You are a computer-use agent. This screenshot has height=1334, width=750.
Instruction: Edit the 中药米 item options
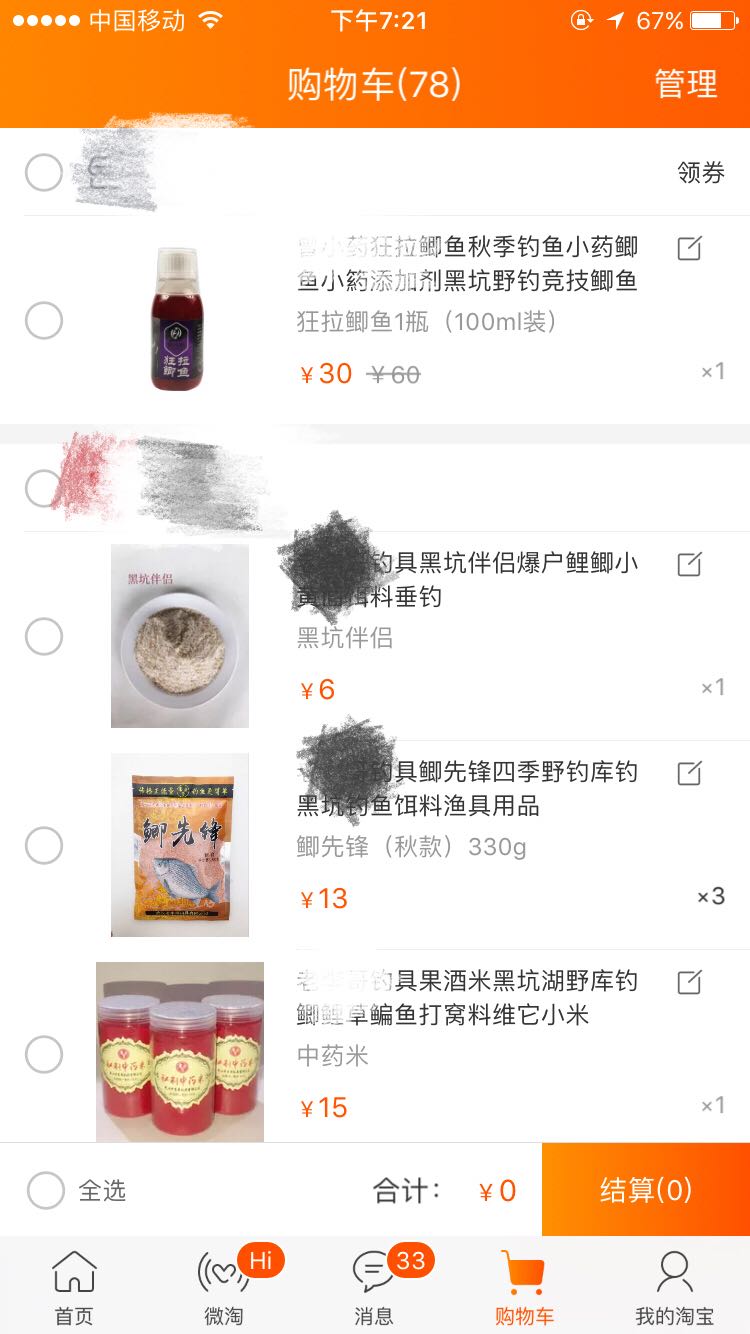pos(689,982)
